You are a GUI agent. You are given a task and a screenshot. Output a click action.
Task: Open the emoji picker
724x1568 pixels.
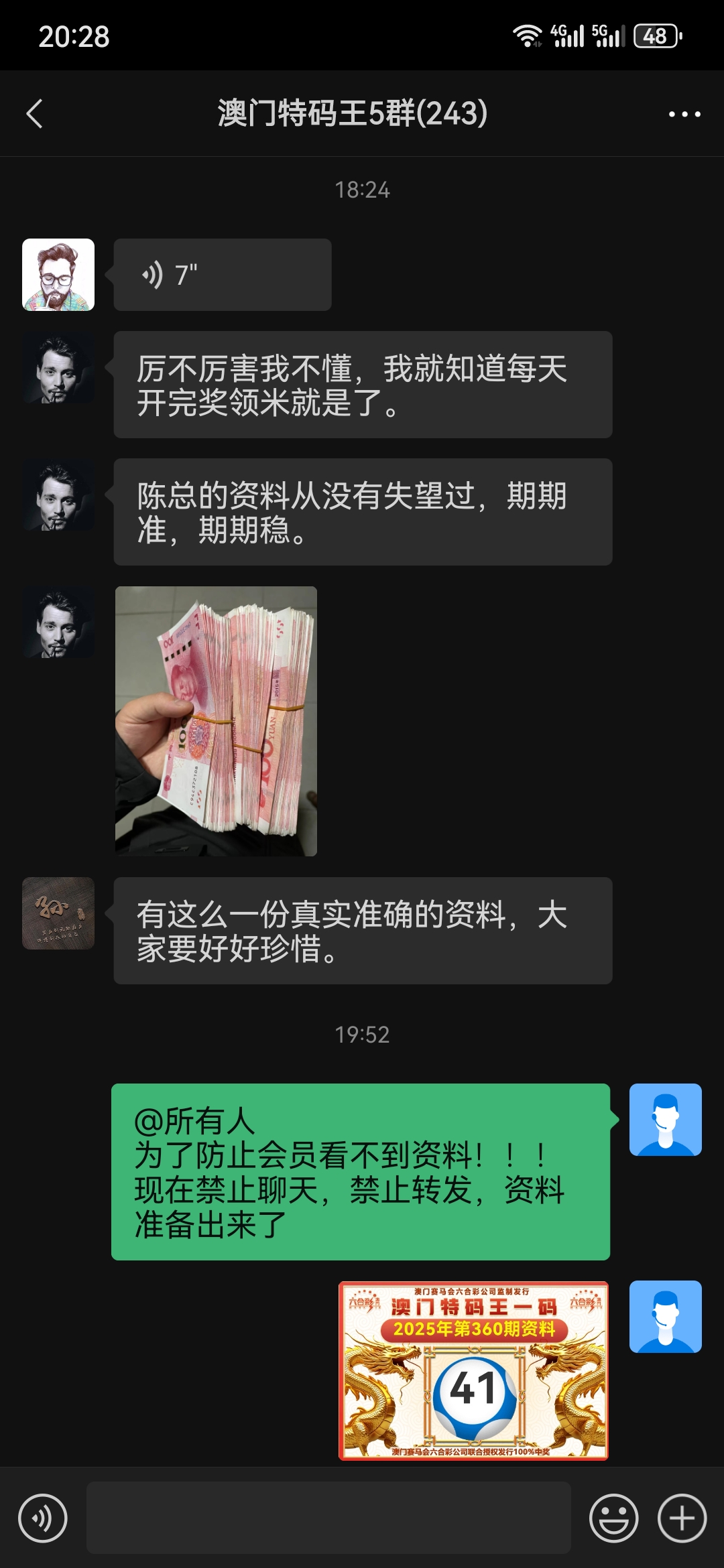pos(613,1518)
